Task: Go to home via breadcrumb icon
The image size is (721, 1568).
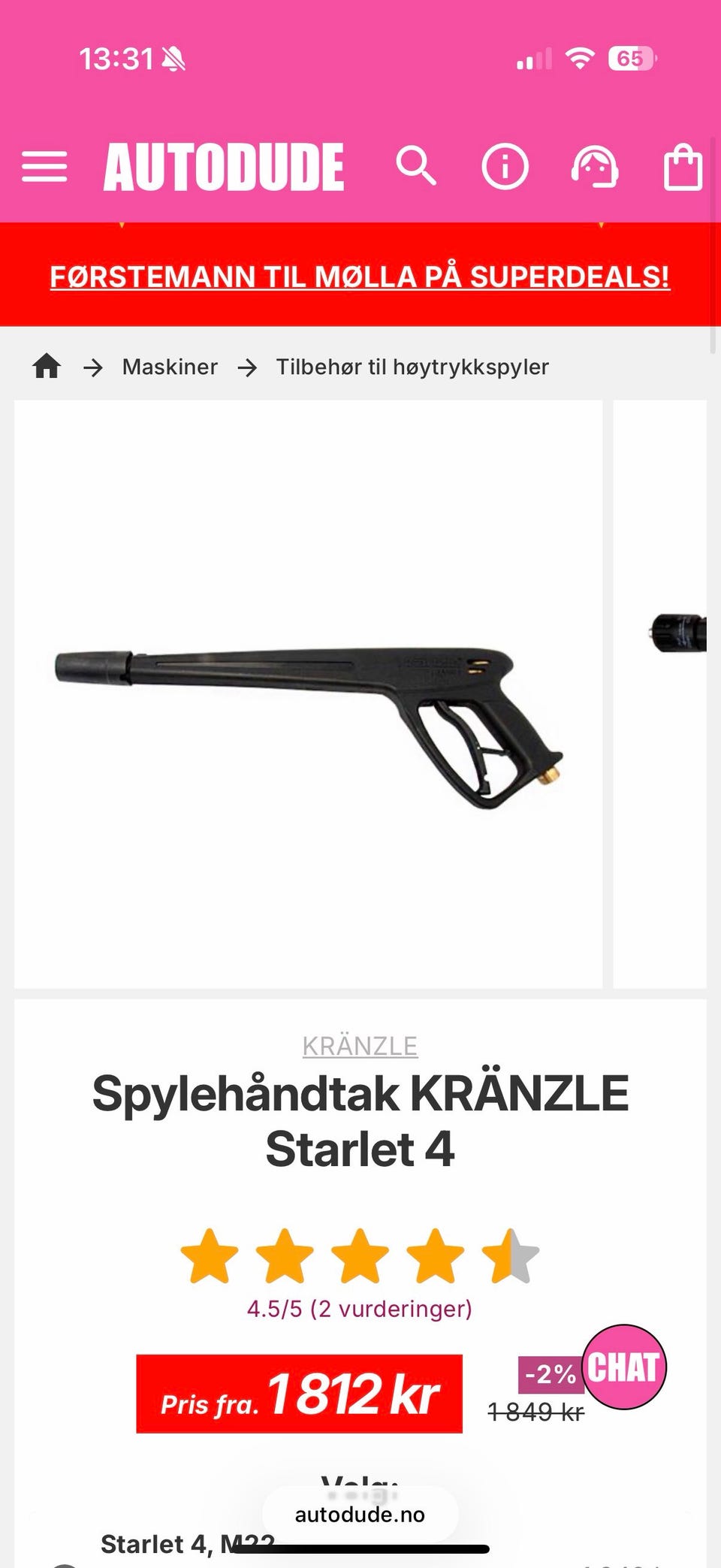Action: 47,367
